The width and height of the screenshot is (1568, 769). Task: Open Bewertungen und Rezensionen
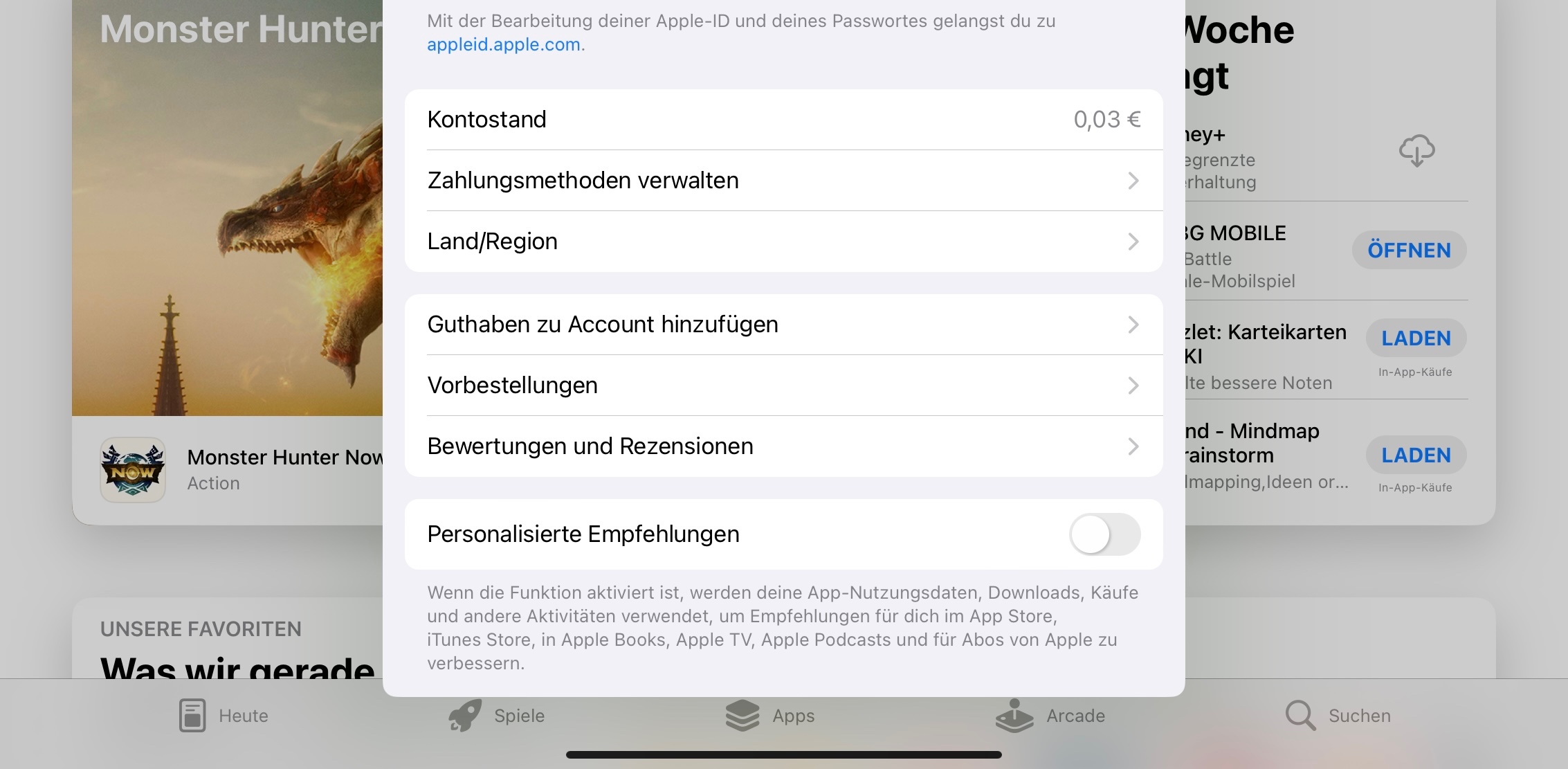click(x=783, y=446)
